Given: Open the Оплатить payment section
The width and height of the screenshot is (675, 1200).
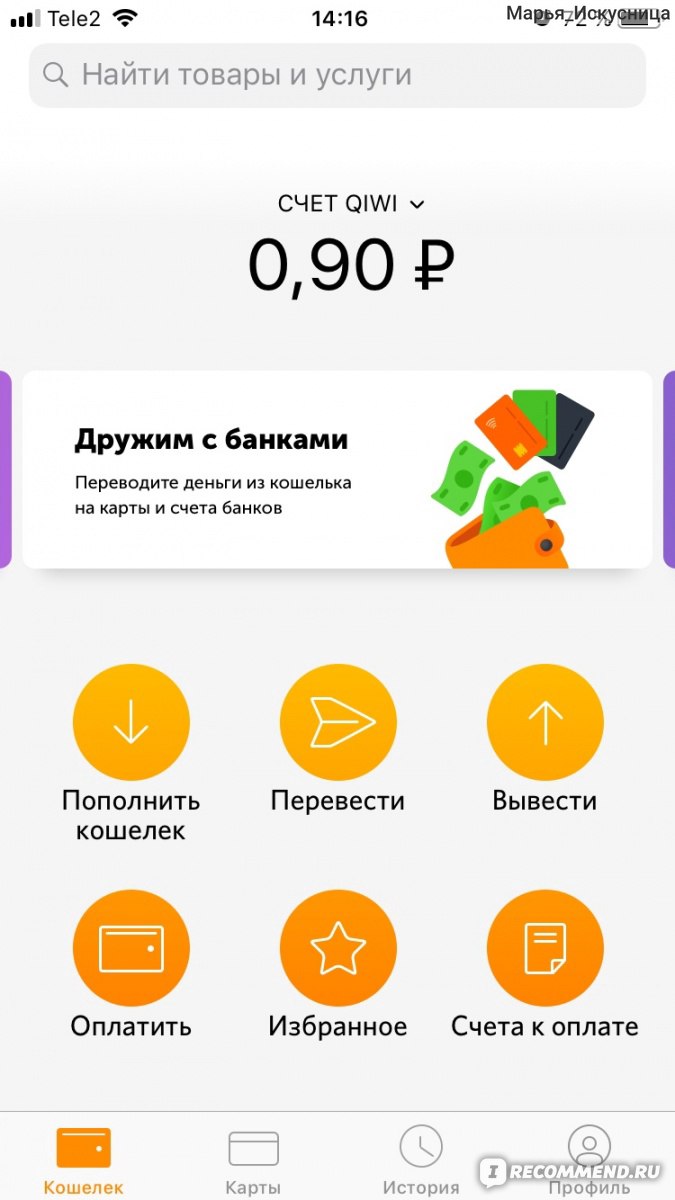Looking at the screenshot, I should pyautogui.click(x=131, y=948).
